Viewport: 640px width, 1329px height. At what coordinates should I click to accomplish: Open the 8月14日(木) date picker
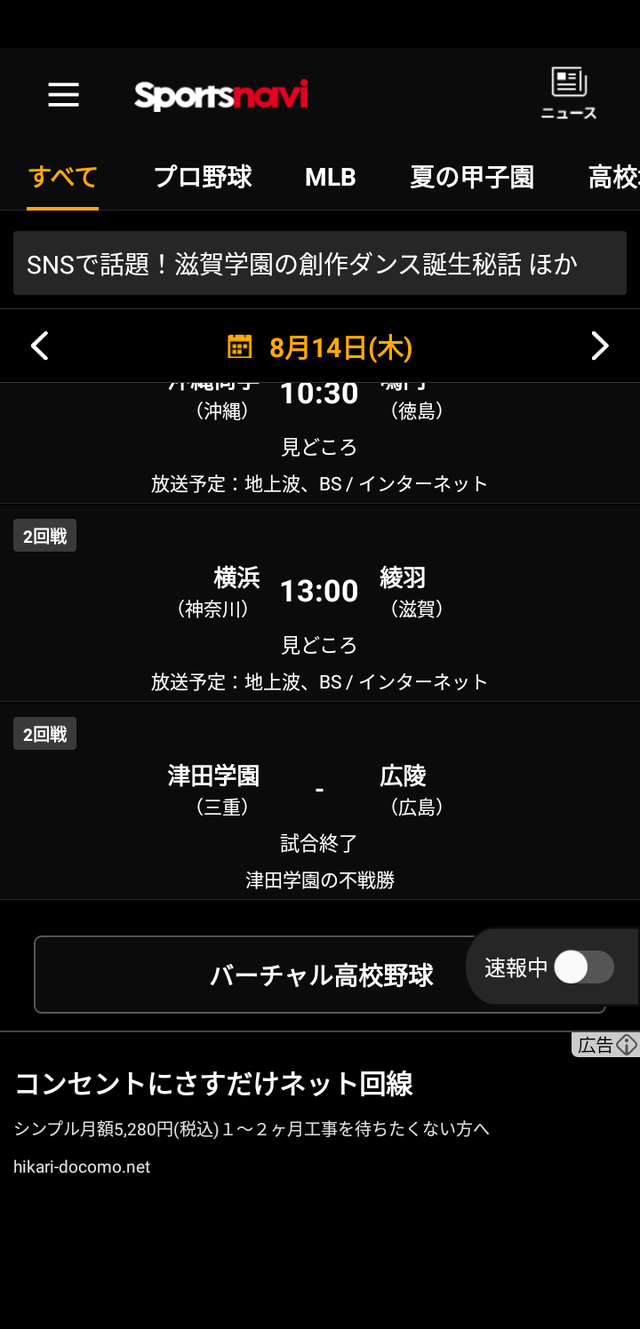click(320, 347)
